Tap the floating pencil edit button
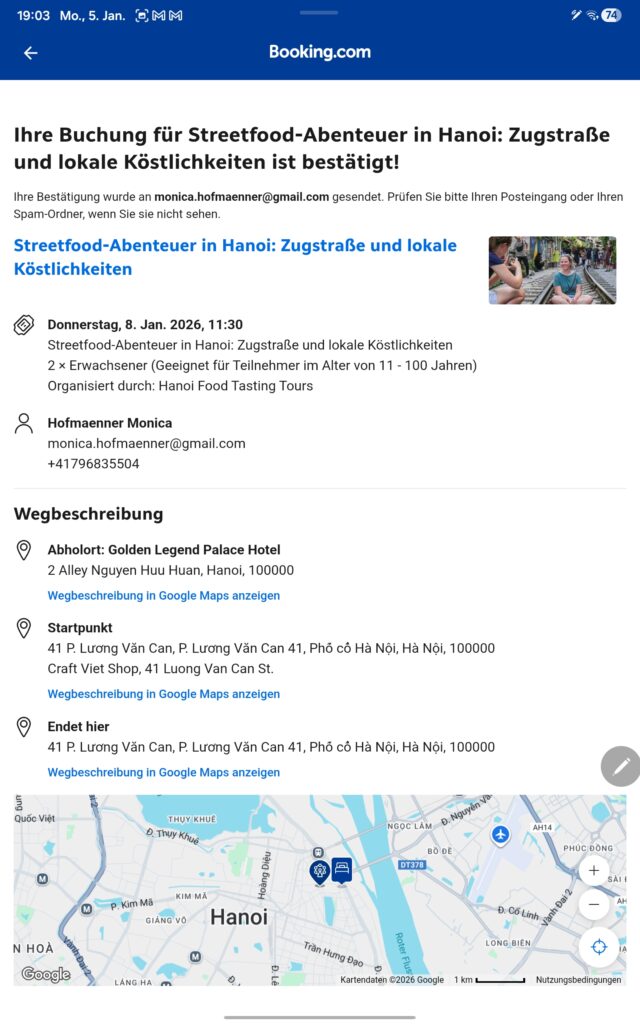The width and height of the screenshot is (640, 1024). coord(620,766)
